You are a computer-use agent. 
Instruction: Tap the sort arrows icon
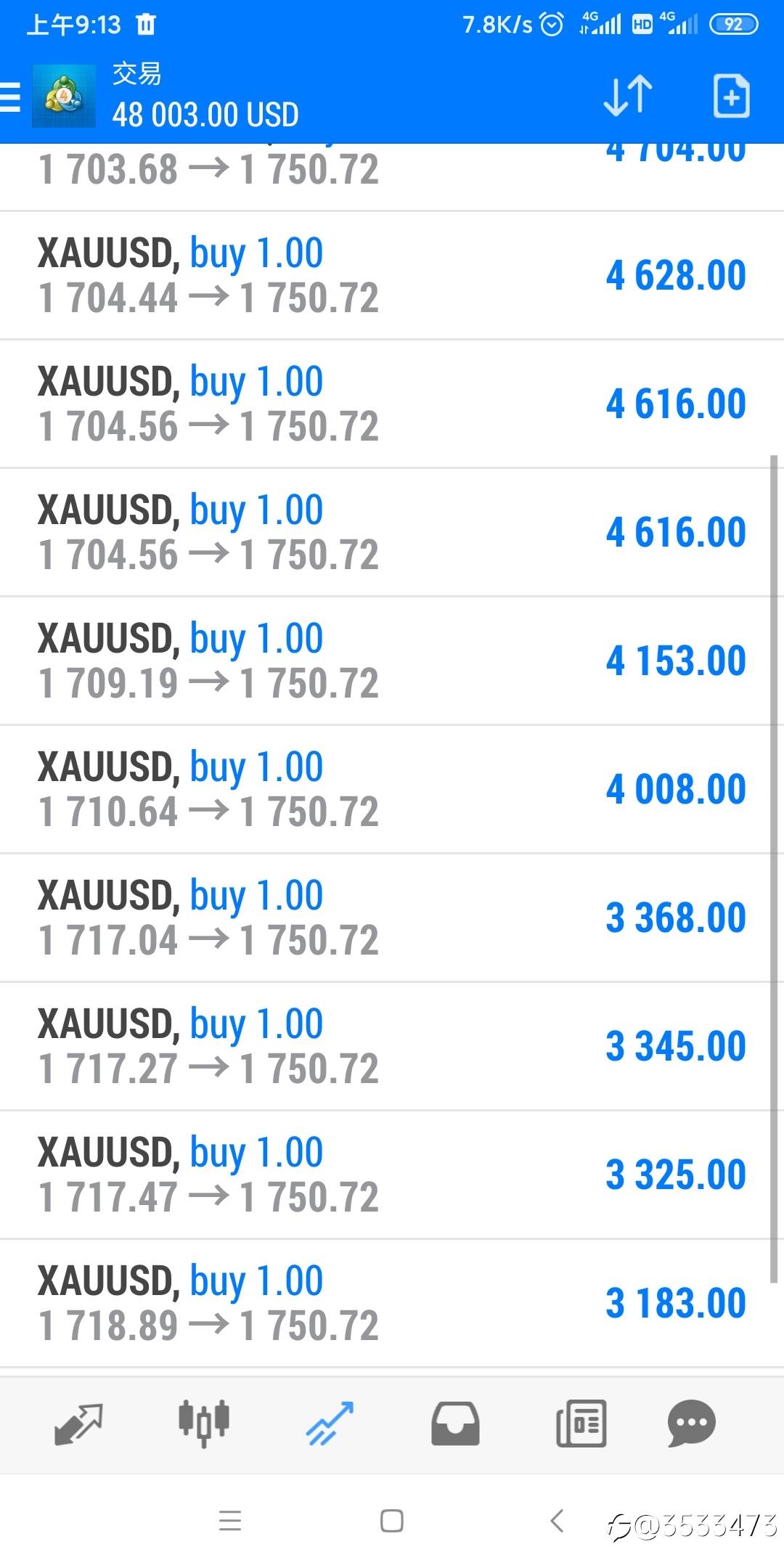tap(628, 95)
